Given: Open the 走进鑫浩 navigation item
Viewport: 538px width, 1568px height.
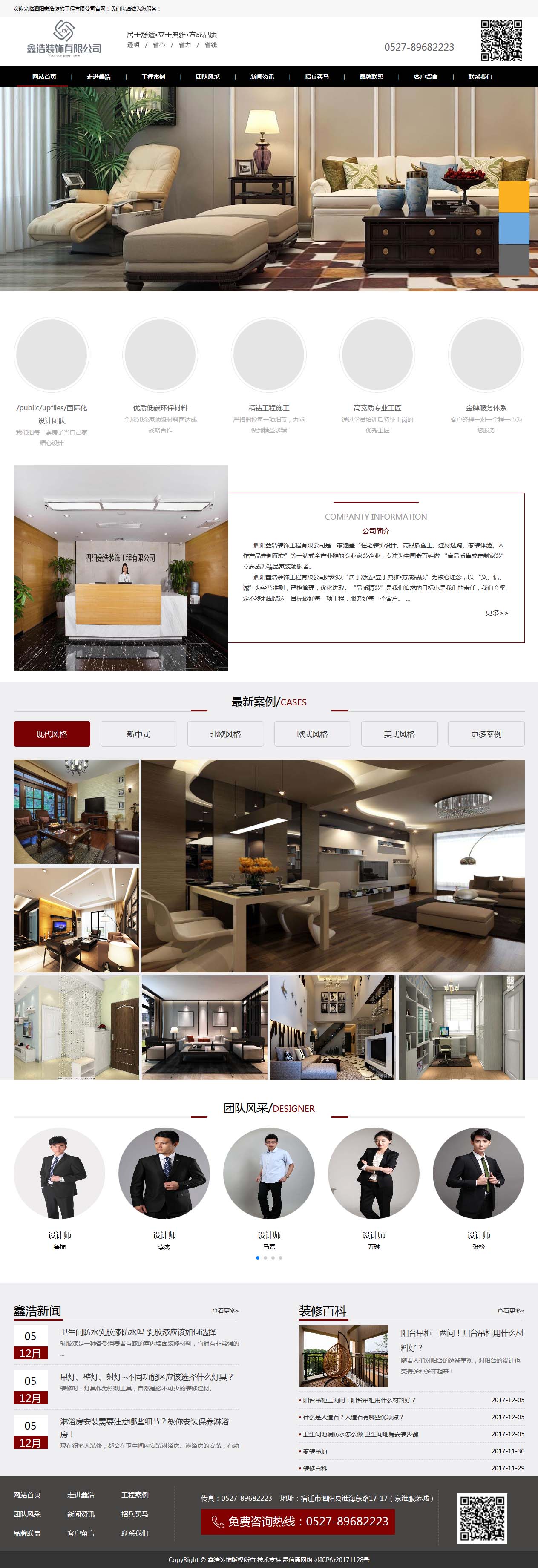Looking at the screenshot, I should (x=98, y=77).
